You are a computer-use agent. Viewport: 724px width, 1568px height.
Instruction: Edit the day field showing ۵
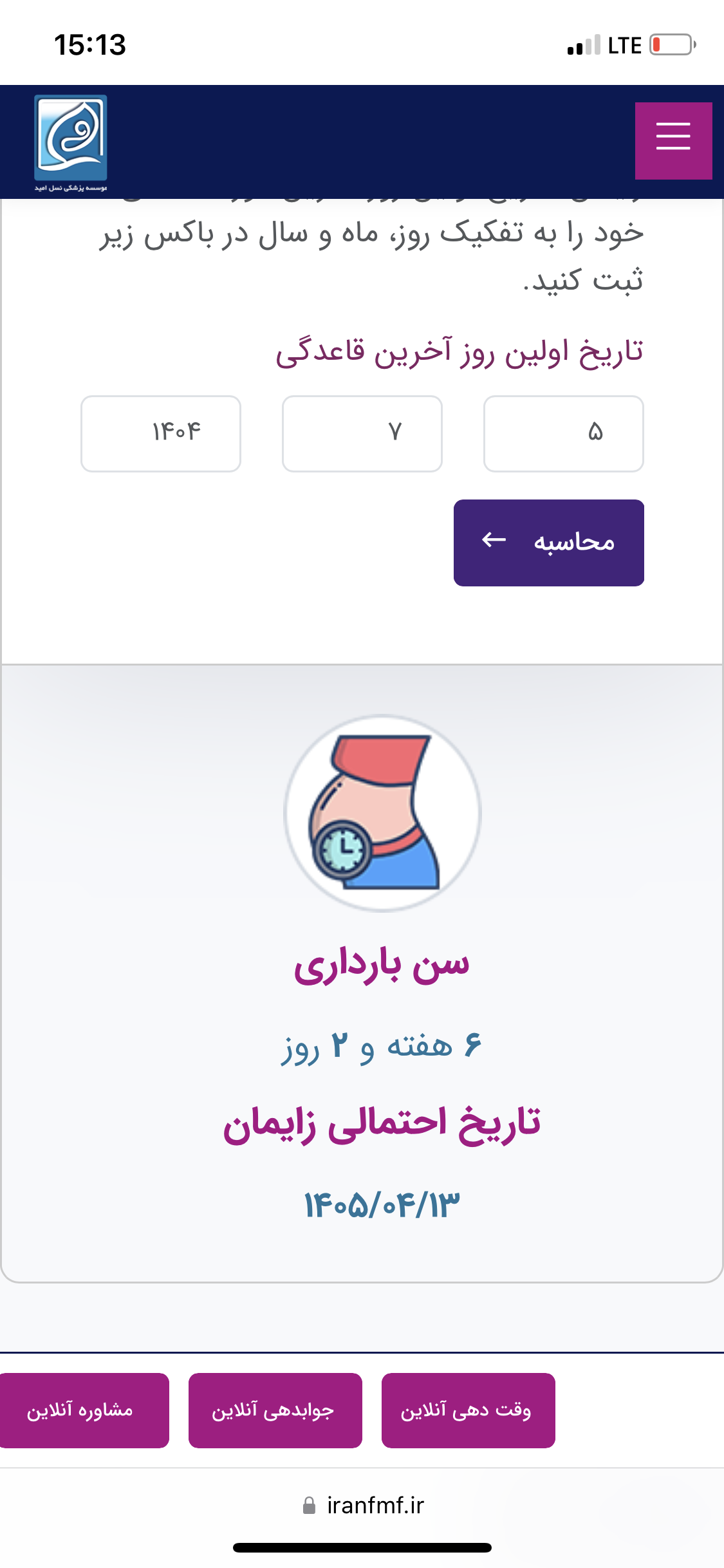coord(563,433)
